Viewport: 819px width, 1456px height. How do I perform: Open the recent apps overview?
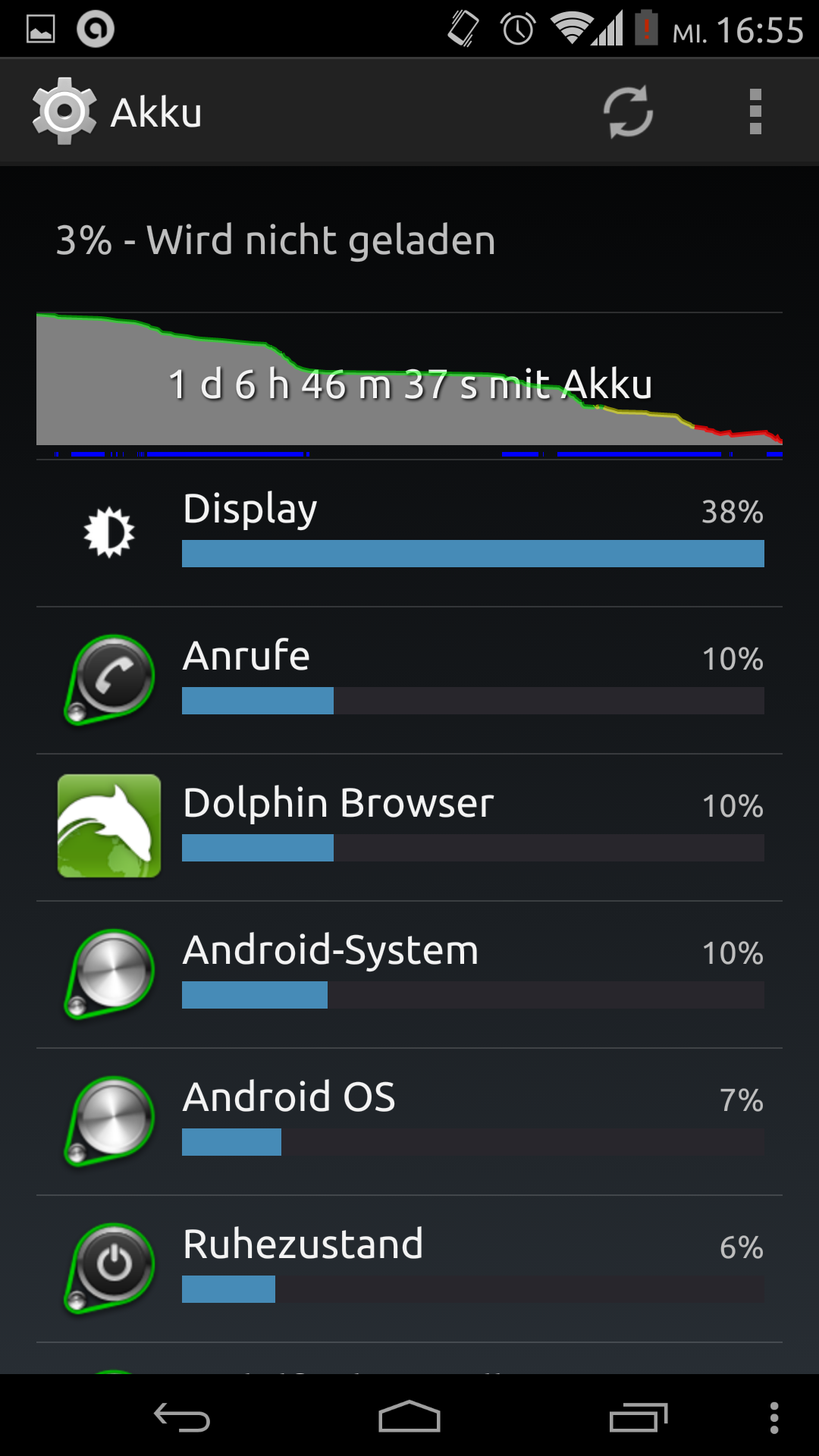(638, 1417)
